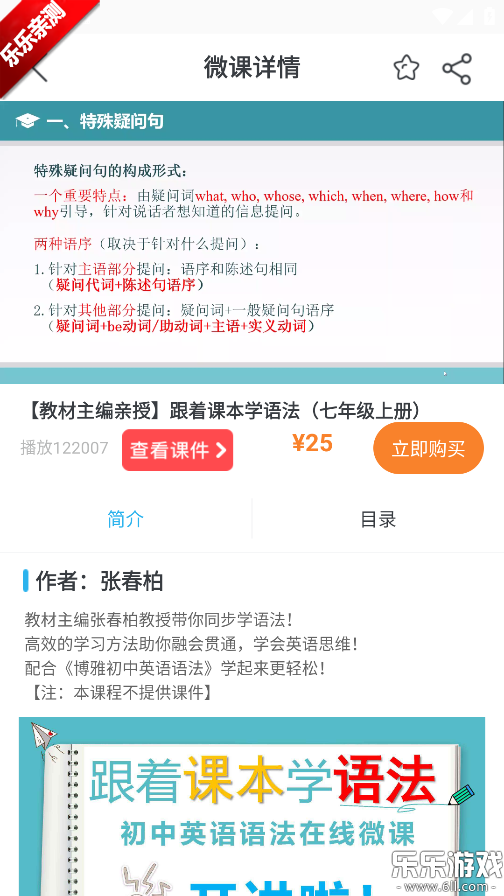This screenshot has height=896, width=504.
Task: Go back using the top-left arrow
Action: (39, 69)
